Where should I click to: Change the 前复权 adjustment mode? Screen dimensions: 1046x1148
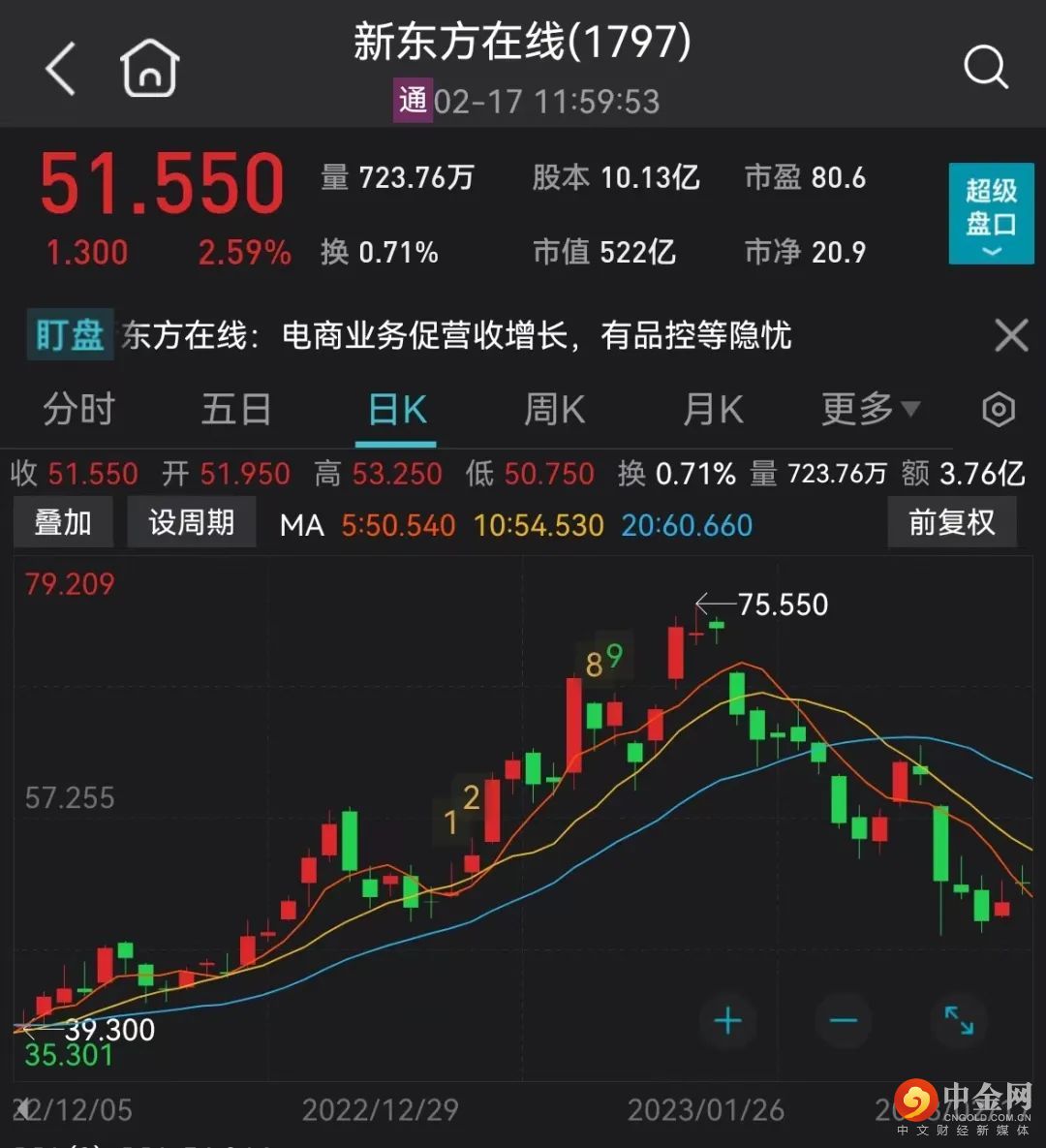coord(951,523)
